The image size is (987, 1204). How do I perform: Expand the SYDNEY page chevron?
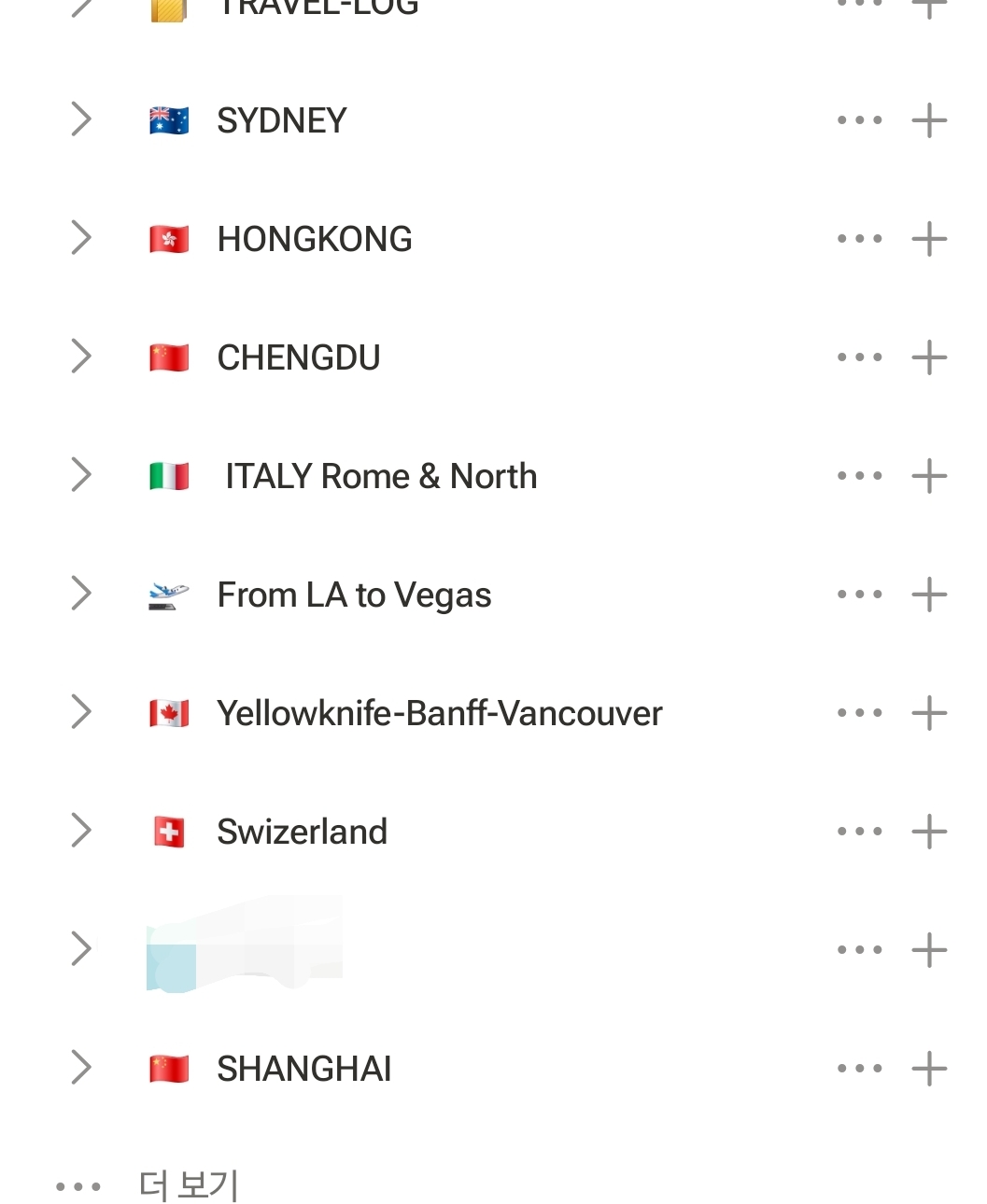(x=81, y=119)
